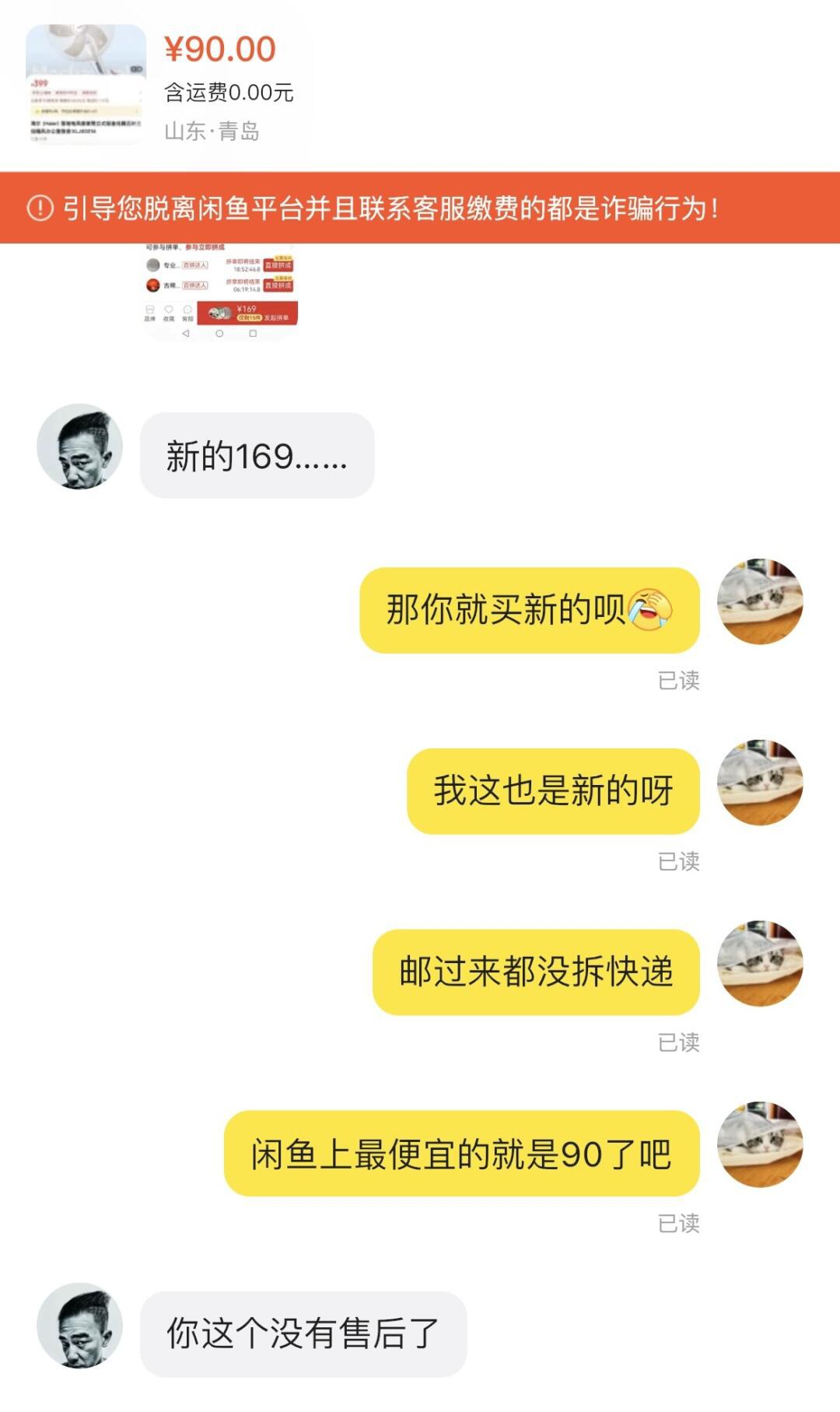
Task: Select the 百拼达人 badge next to 专业 user
Action: (x=196, y=264)
